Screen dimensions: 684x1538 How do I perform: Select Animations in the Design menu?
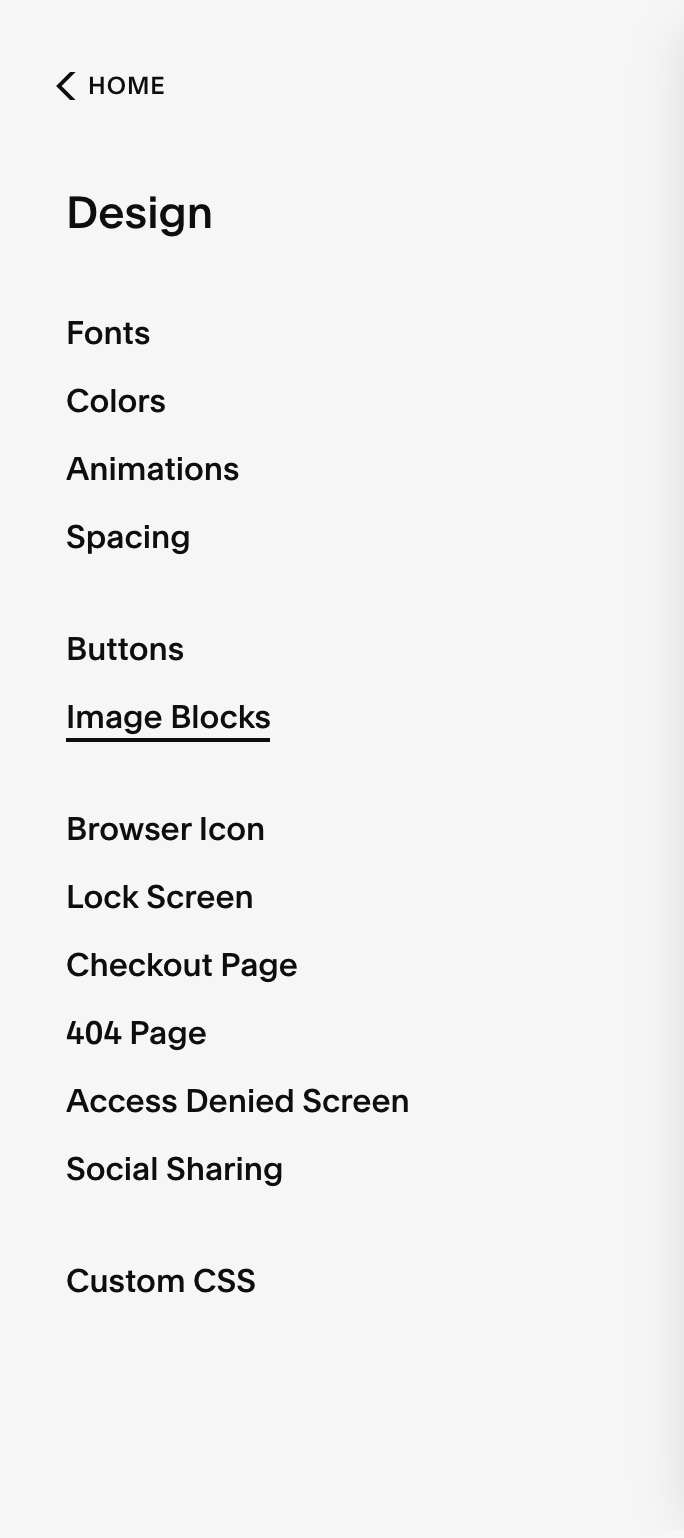(153, 469)
